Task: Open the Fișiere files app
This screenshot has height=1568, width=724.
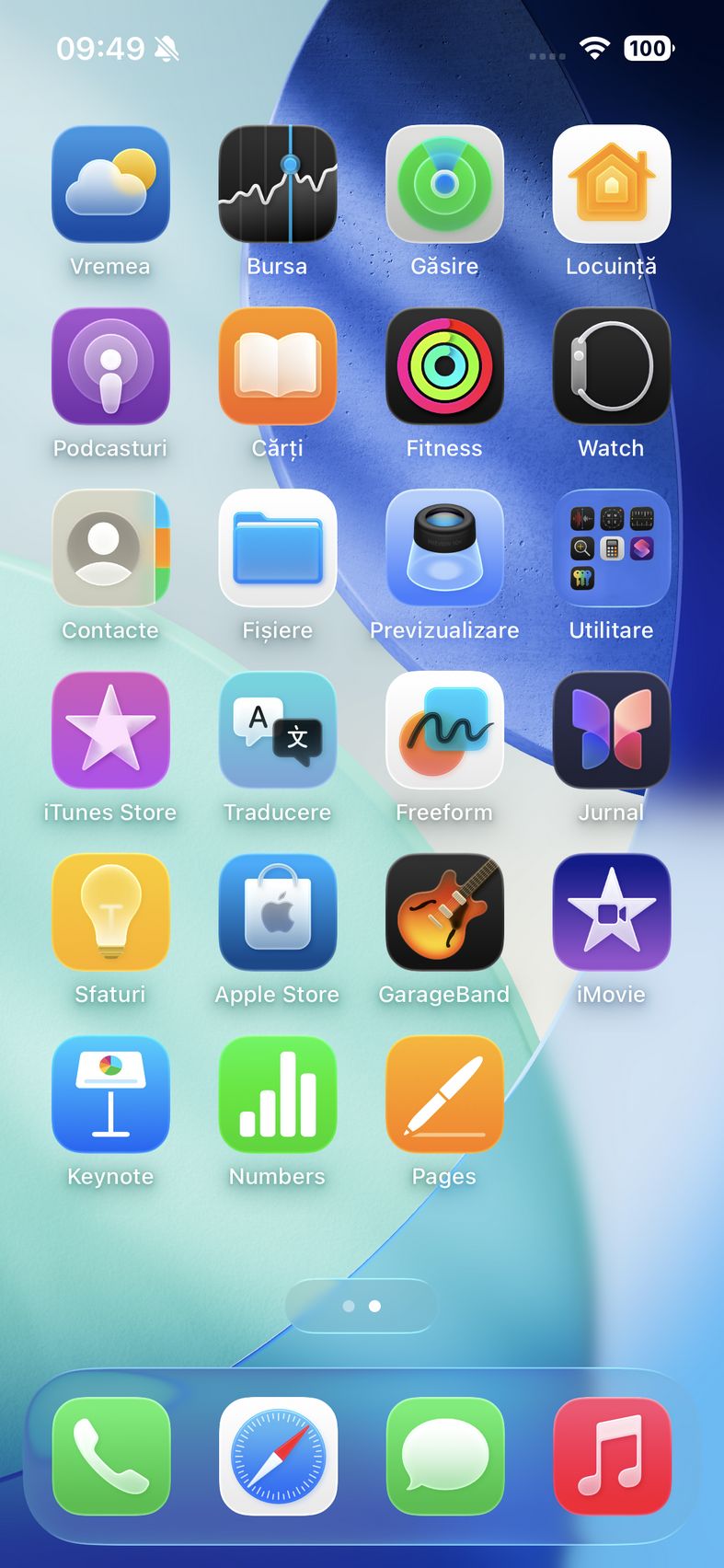Action: (277, 548)
